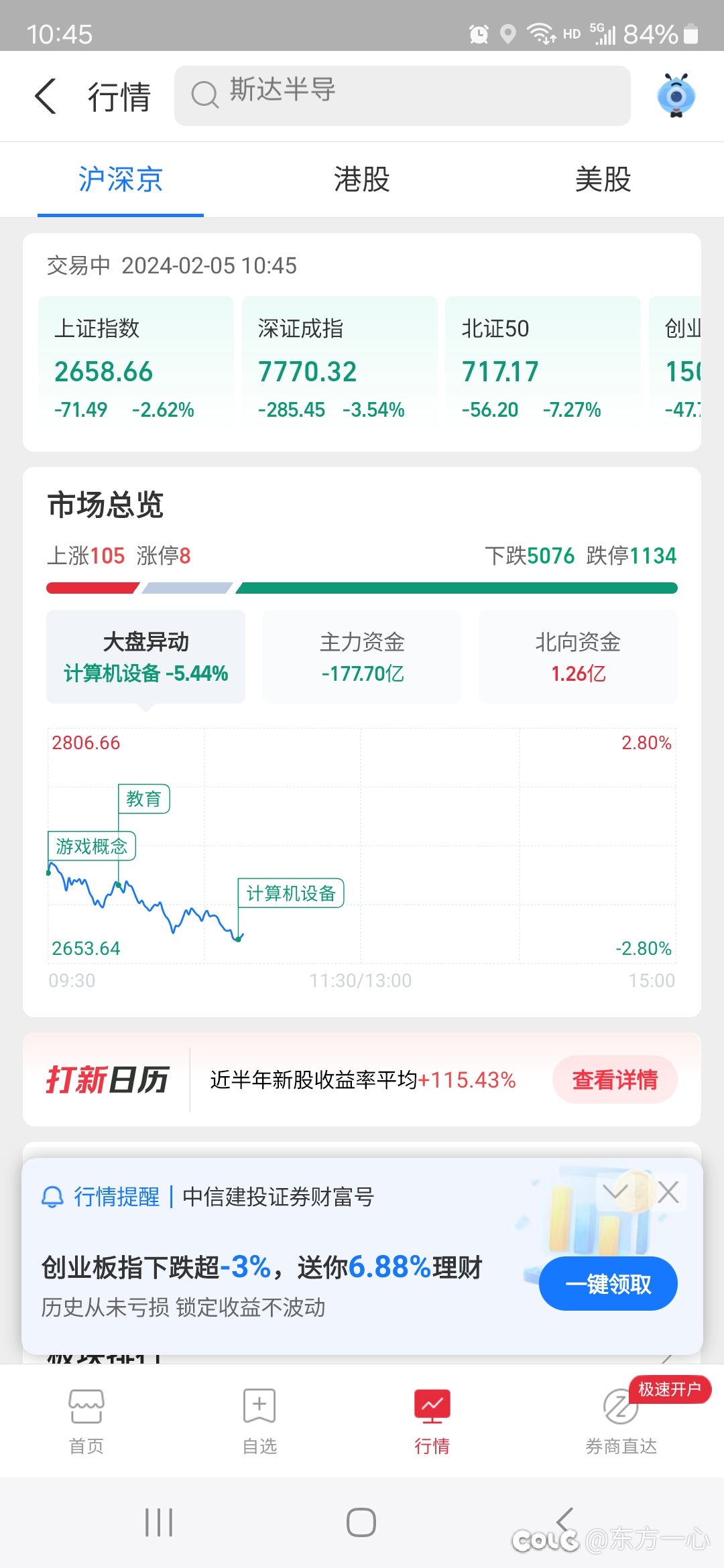724x1568 pixels.
Task: Open the robot assistant icon
Action: [676, 96]
